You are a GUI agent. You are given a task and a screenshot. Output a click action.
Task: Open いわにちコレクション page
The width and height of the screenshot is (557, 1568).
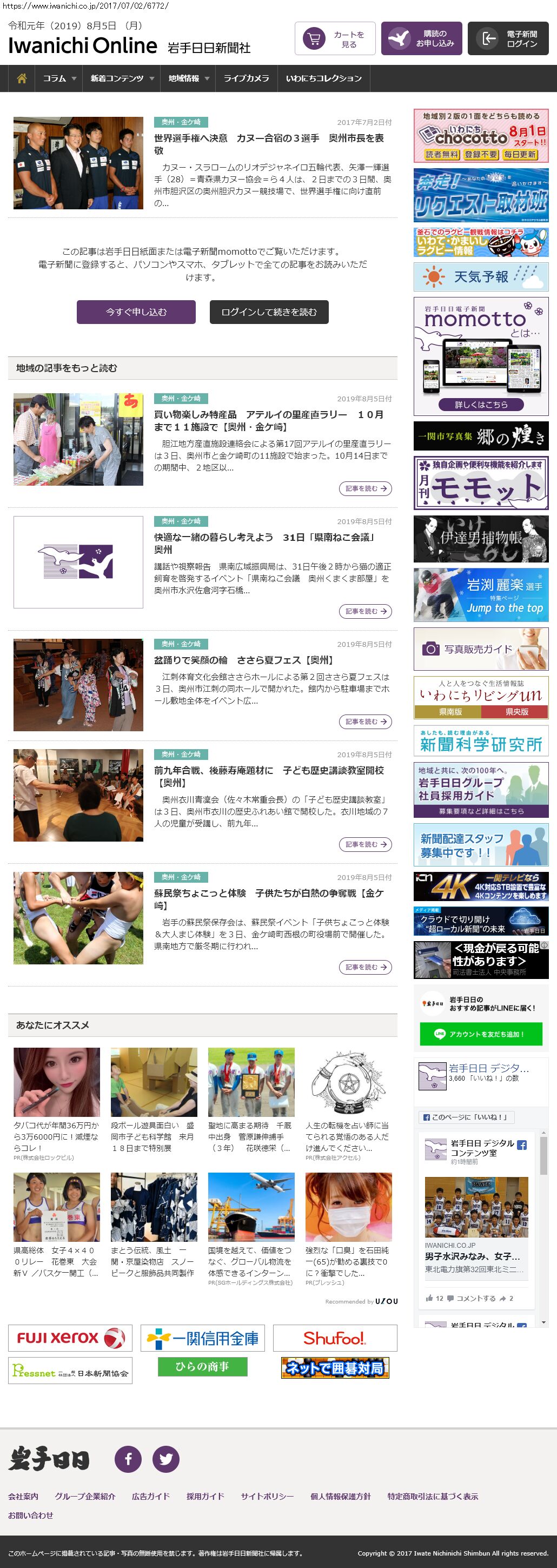[323, 78]
